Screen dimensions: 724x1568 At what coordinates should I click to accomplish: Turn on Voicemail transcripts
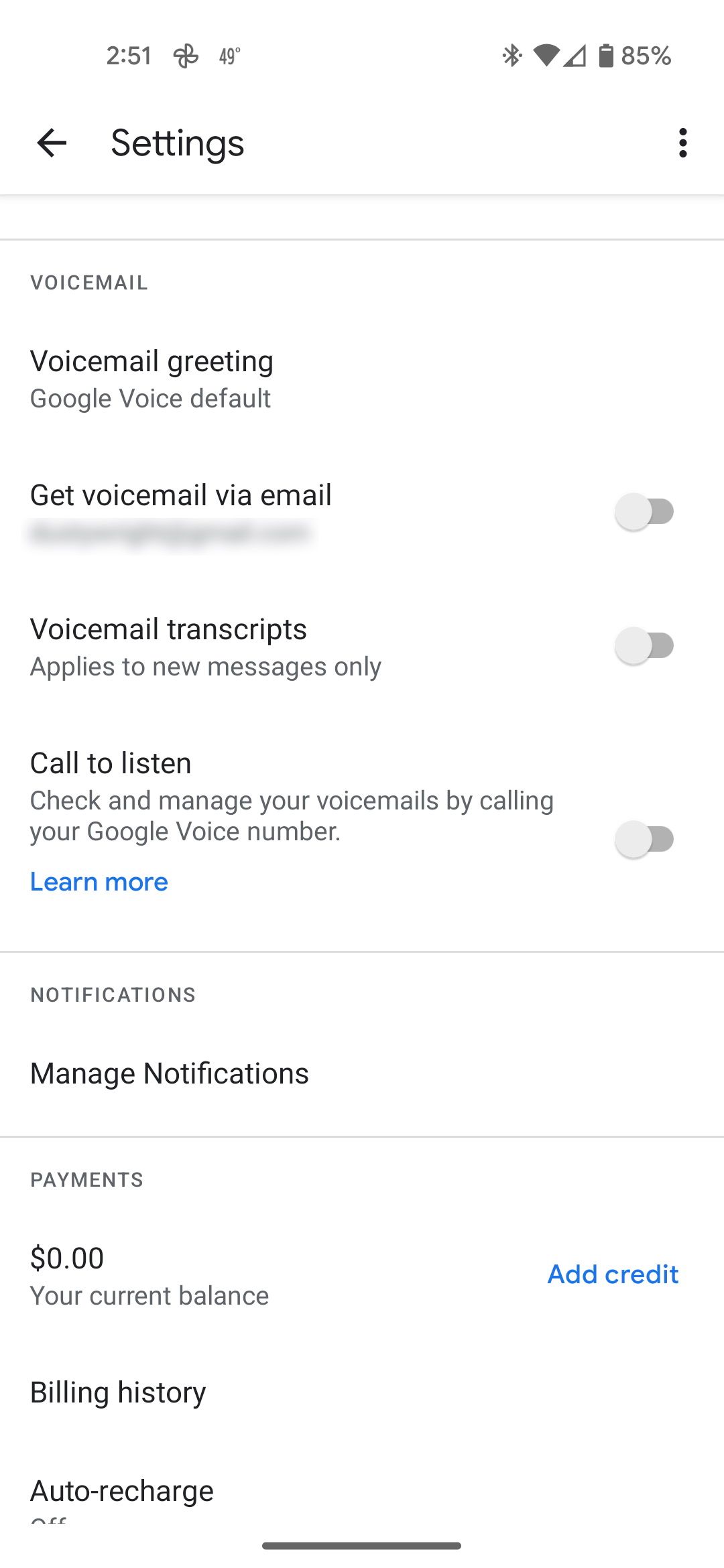coord(644,646)
